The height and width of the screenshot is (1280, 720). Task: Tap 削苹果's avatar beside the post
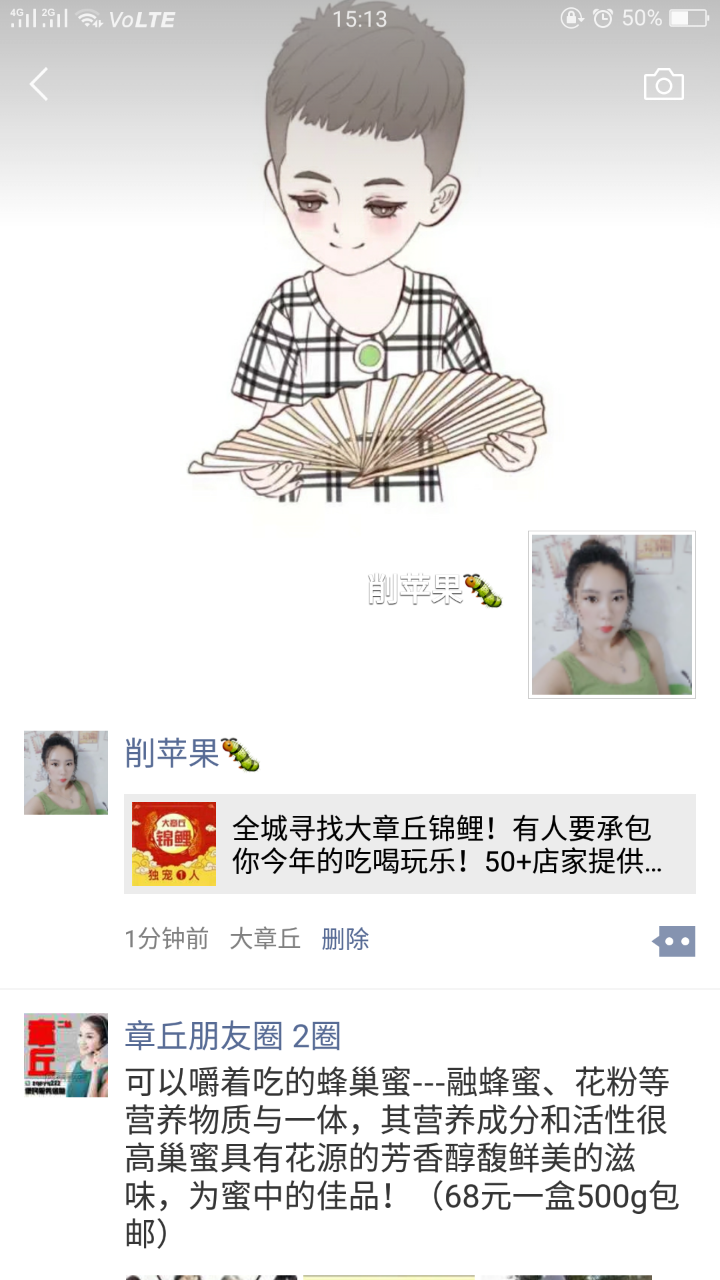(66, 772)
